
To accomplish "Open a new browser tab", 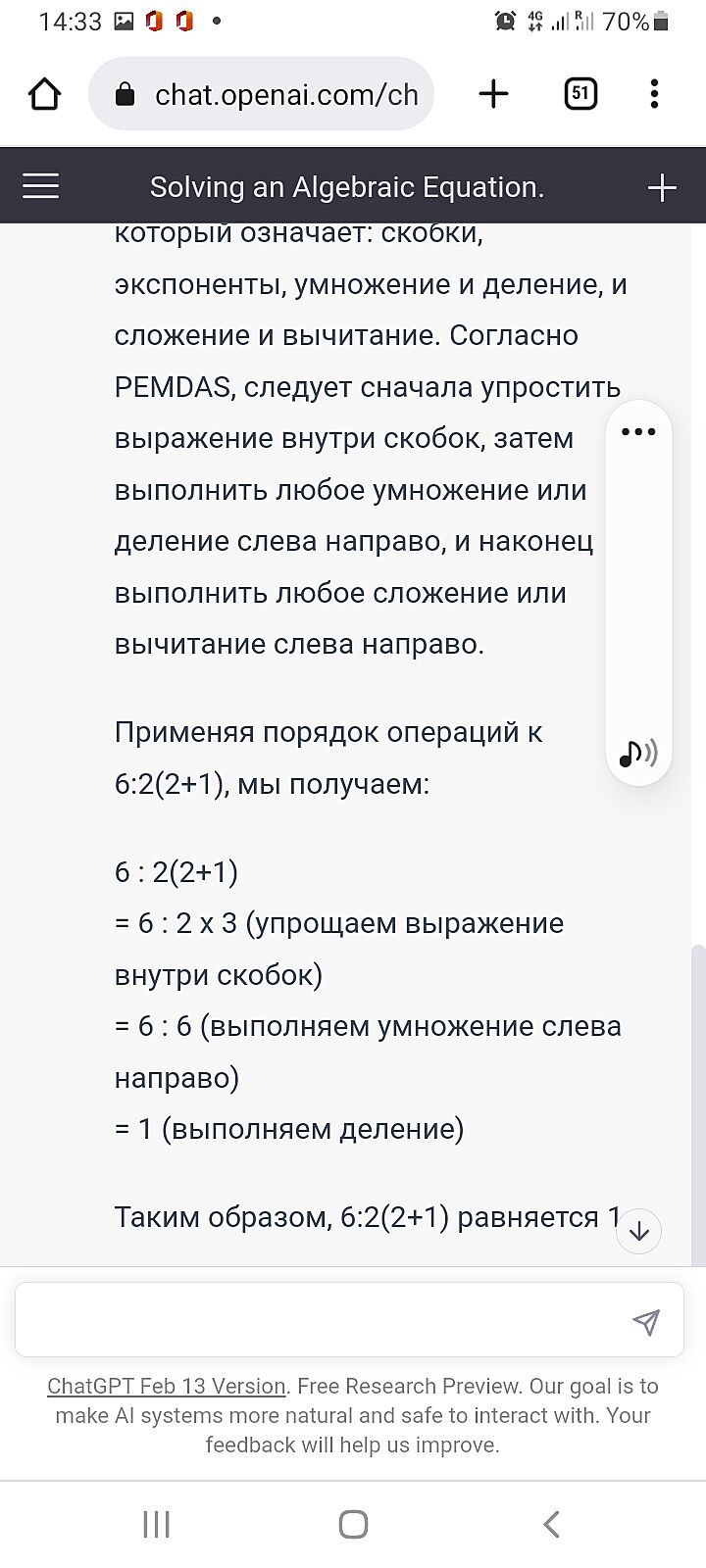I will pyautogui.click(x=493, y=94).
